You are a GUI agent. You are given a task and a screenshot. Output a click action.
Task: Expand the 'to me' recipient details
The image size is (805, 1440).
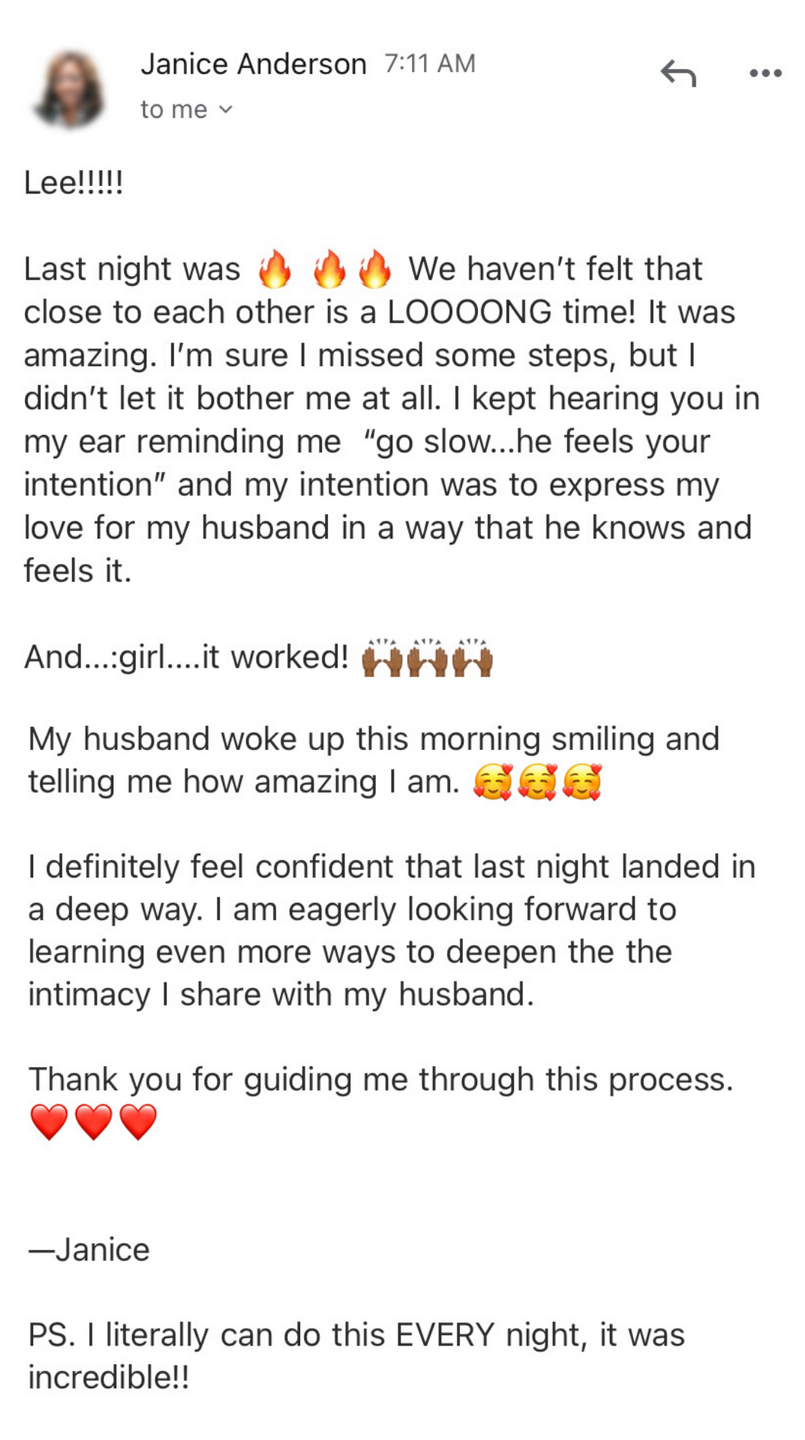click(186, 110)
